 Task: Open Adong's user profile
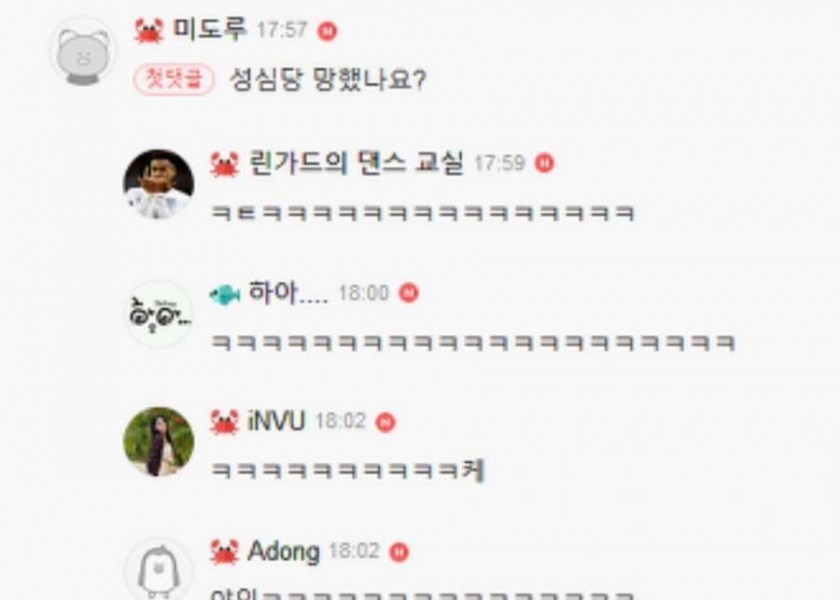click(283, 551)
